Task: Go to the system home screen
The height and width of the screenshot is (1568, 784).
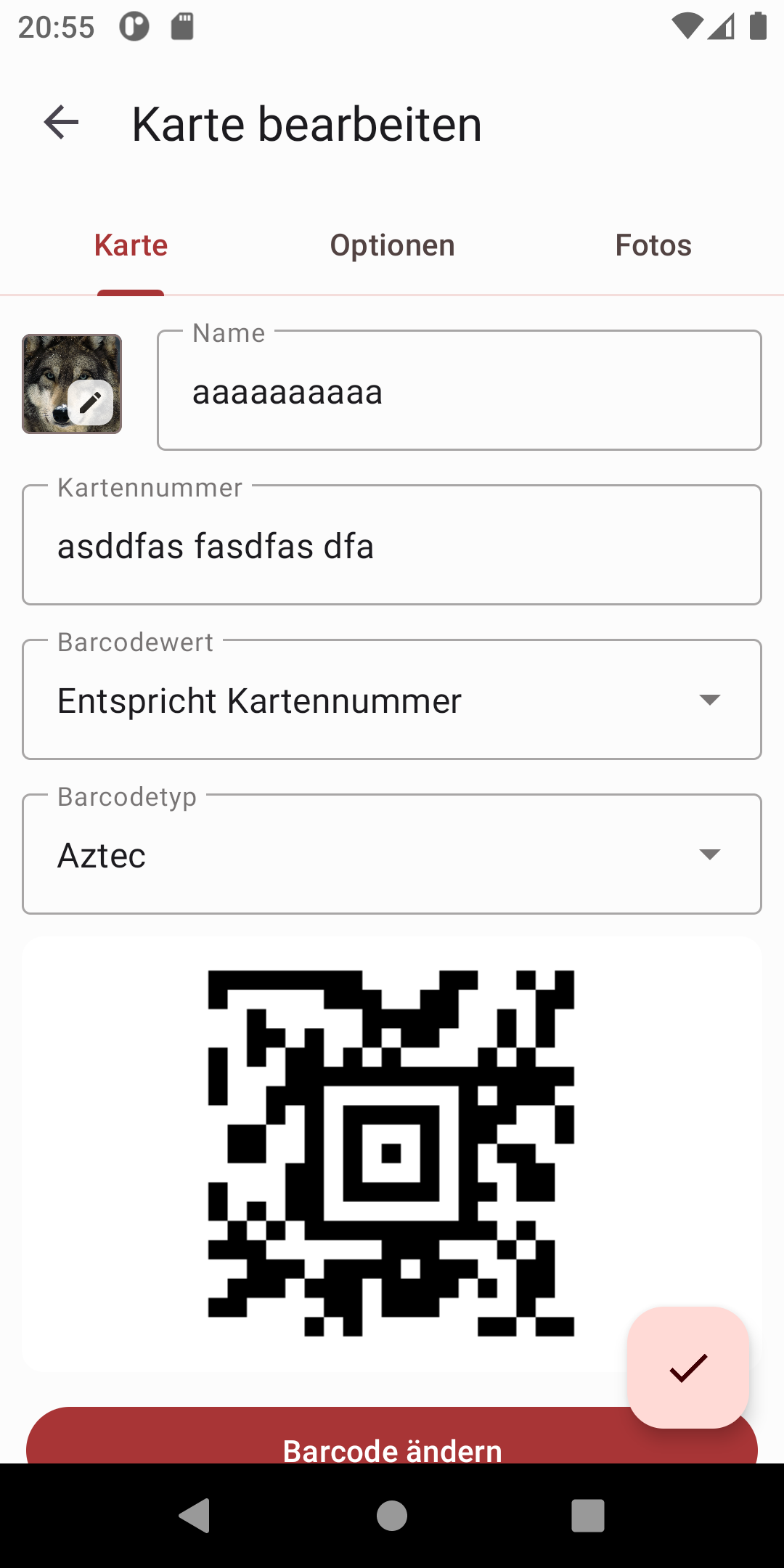Action: pos(392,1516)
